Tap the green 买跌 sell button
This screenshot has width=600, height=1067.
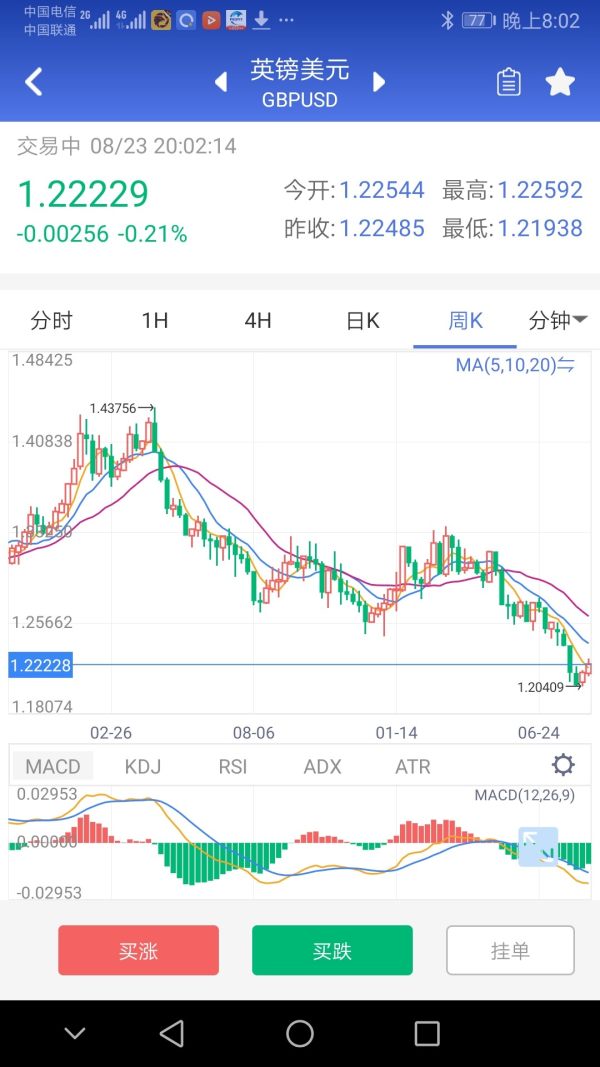click(x=332, y=950)
